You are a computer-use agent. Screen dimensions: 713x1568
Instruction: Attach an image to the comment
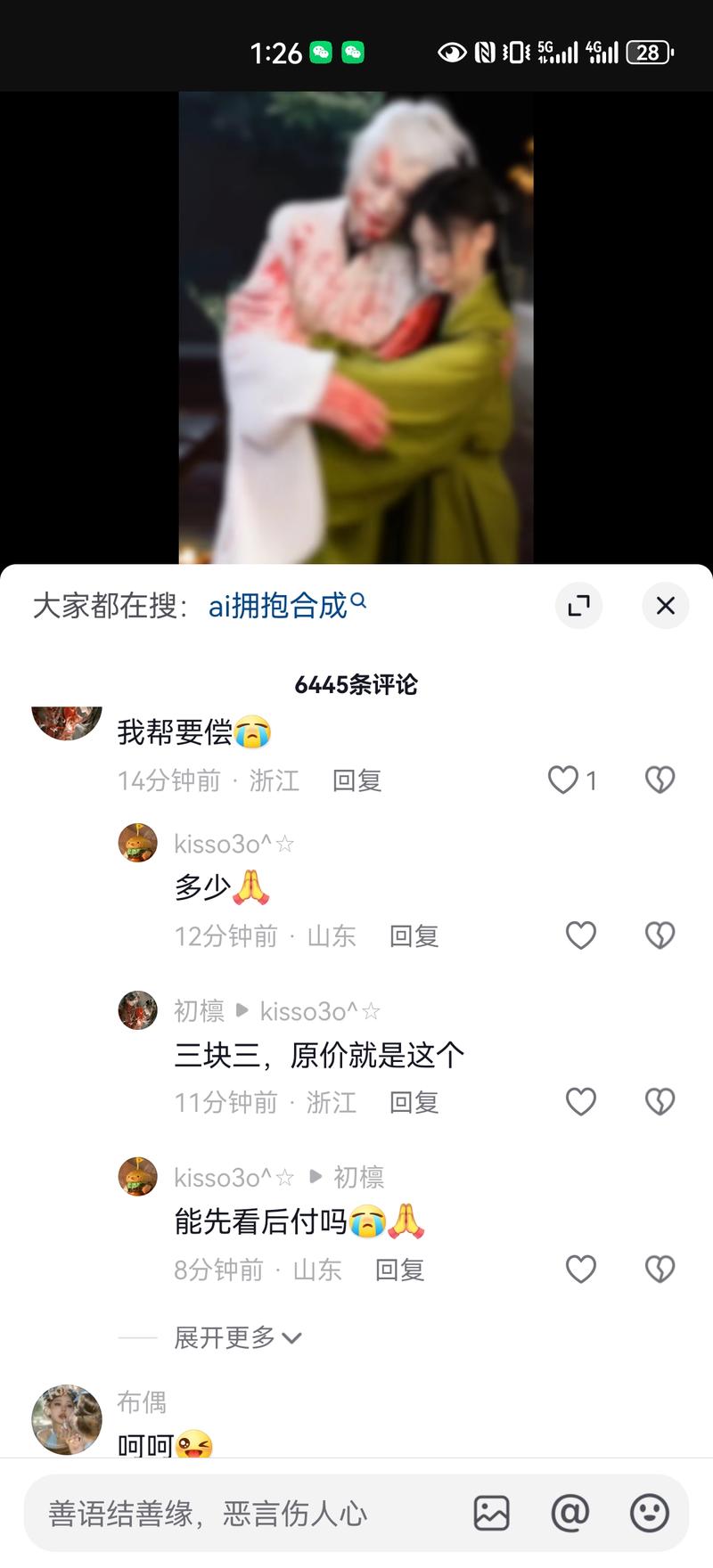coord(491,1514)
